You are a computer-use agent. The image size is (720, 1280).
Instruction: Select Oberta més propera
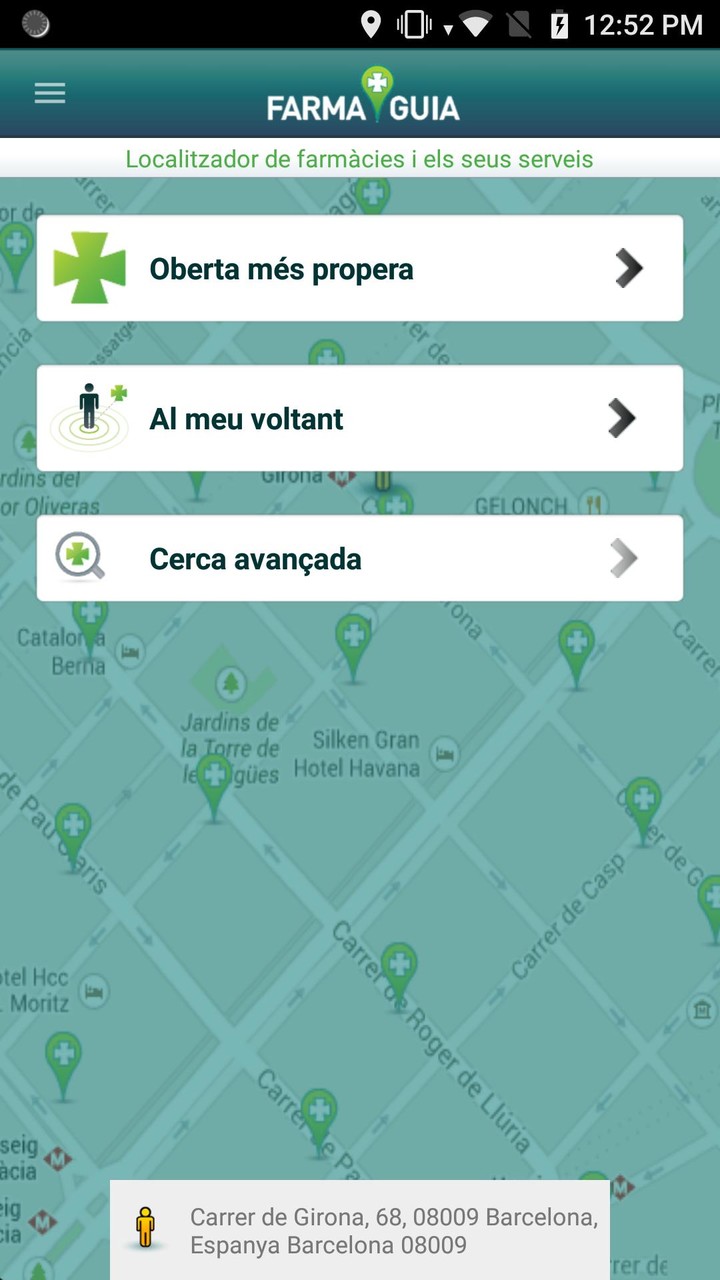tap(360, 269)
